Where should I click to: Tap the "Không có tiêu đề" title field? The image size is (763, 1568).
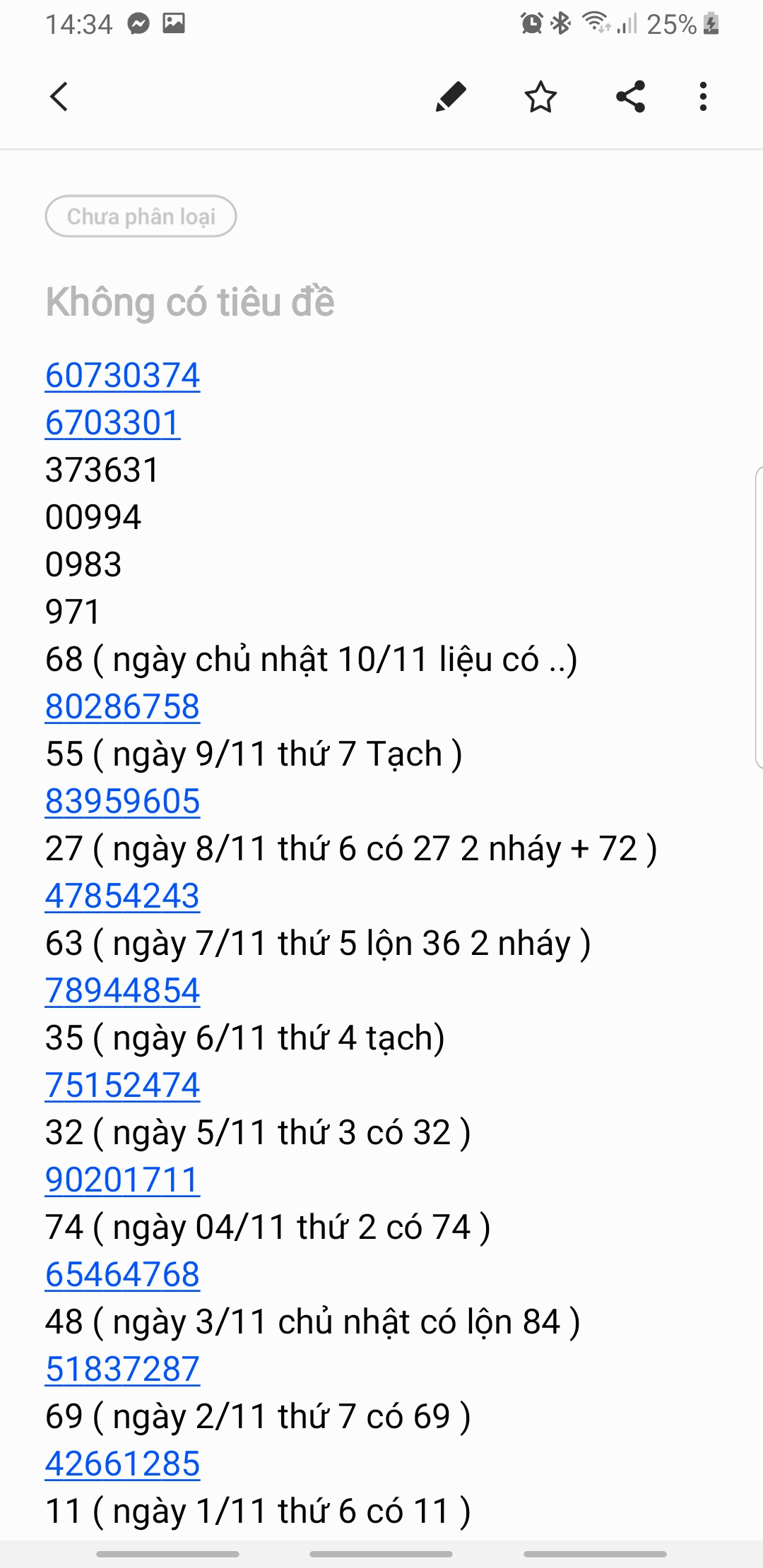(x=191, y=302)
